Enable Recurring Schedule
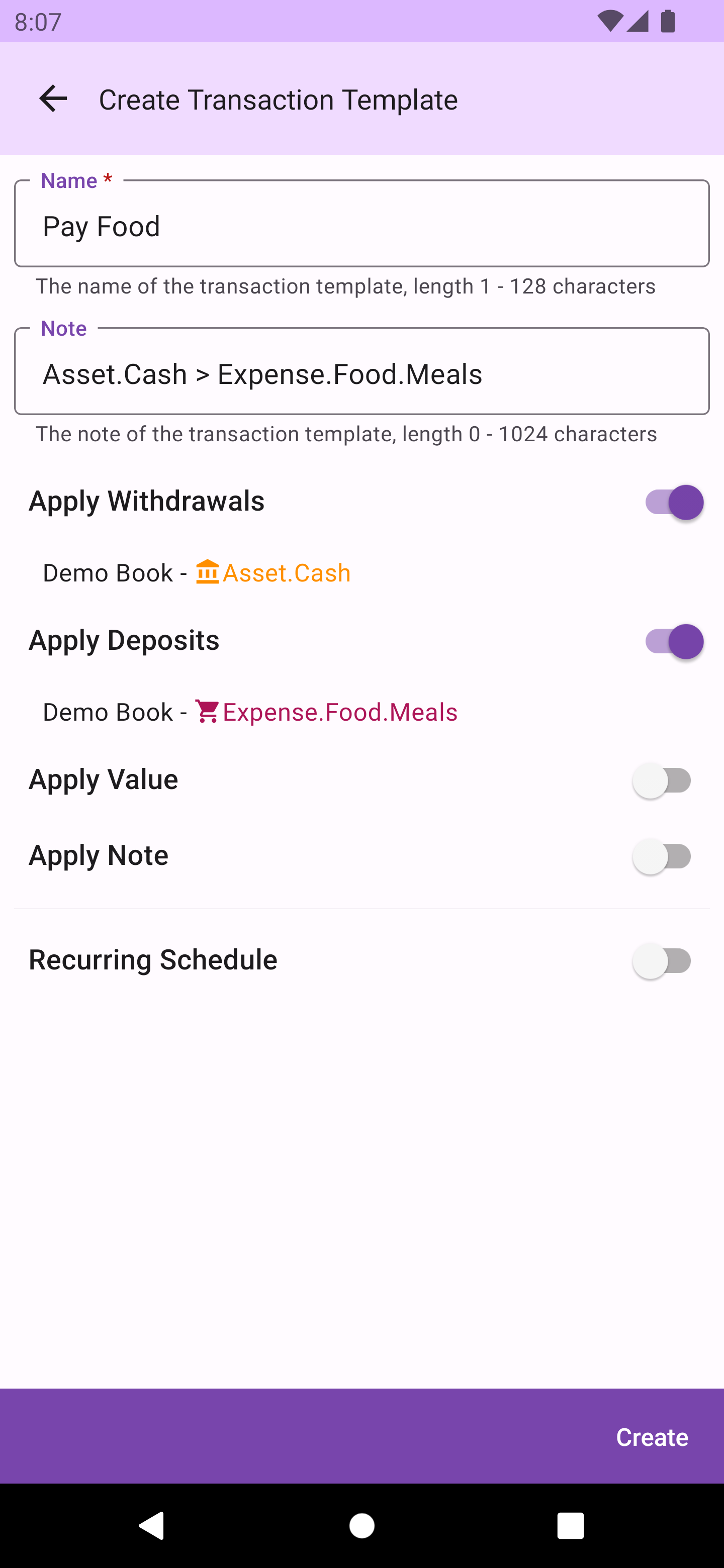This screenshot has height=1568, width=724. 663,960
